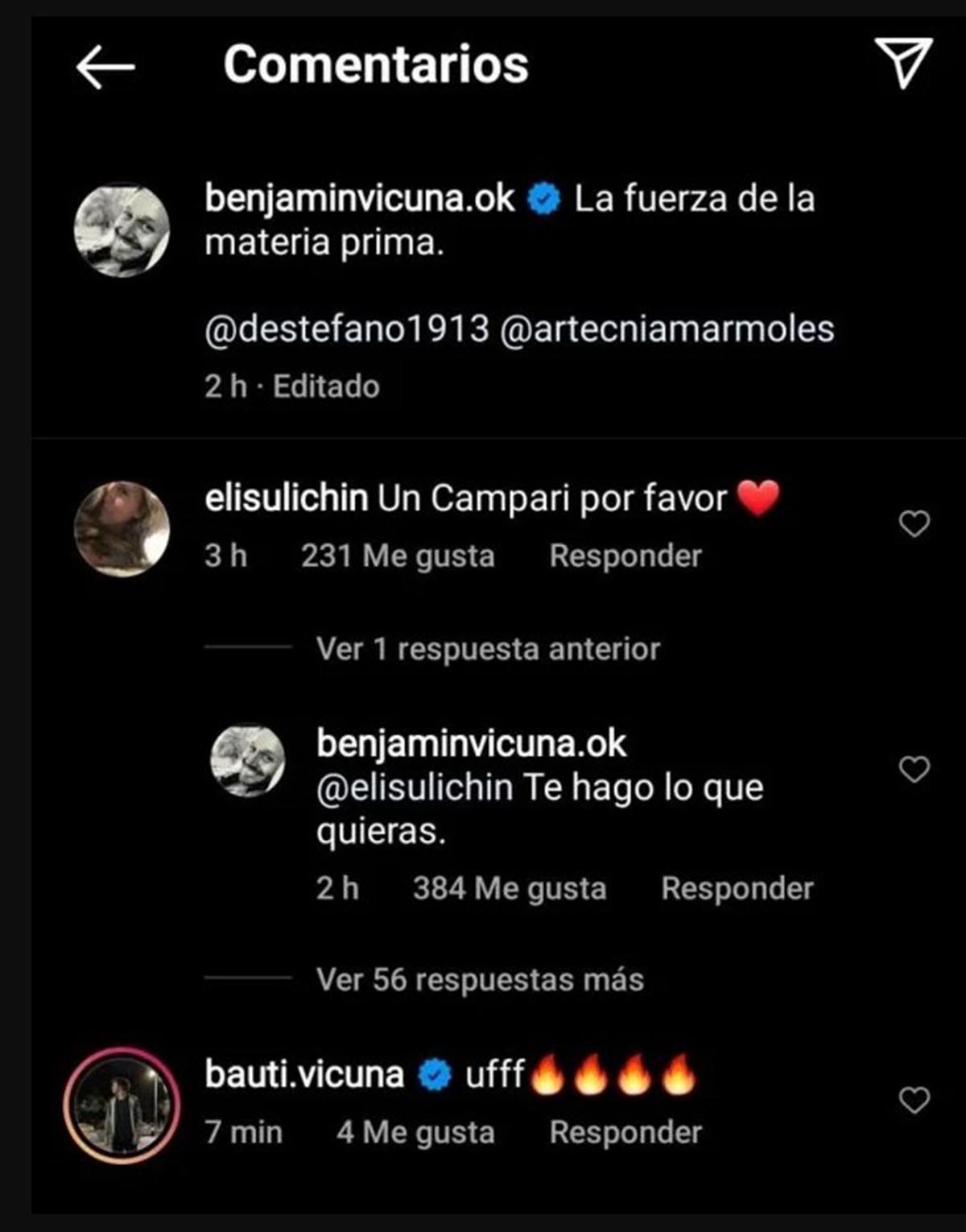The height and width of the screenshot is (1232, 966).
Task: Open the bauti.vicuna username
Action: click(303, 1075)
